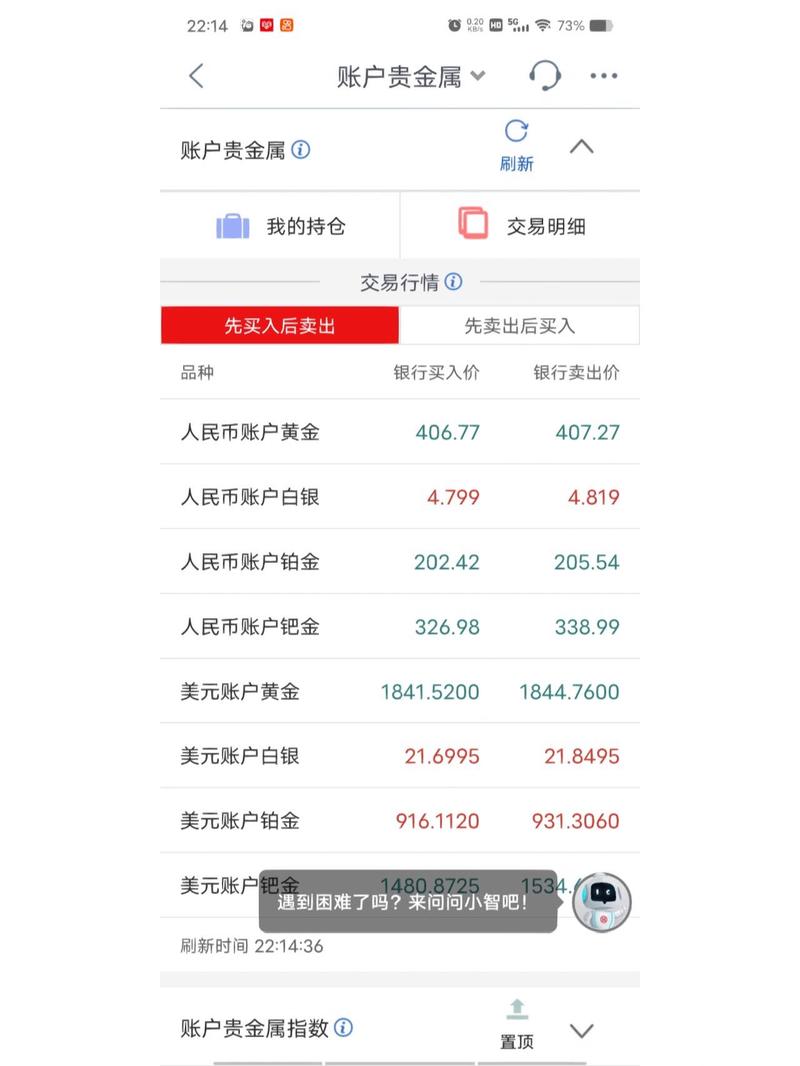Tap the info icon next to 账户贵金属
The width and height of the screenshot is (800, 1066).
click(x=299, y=147)
